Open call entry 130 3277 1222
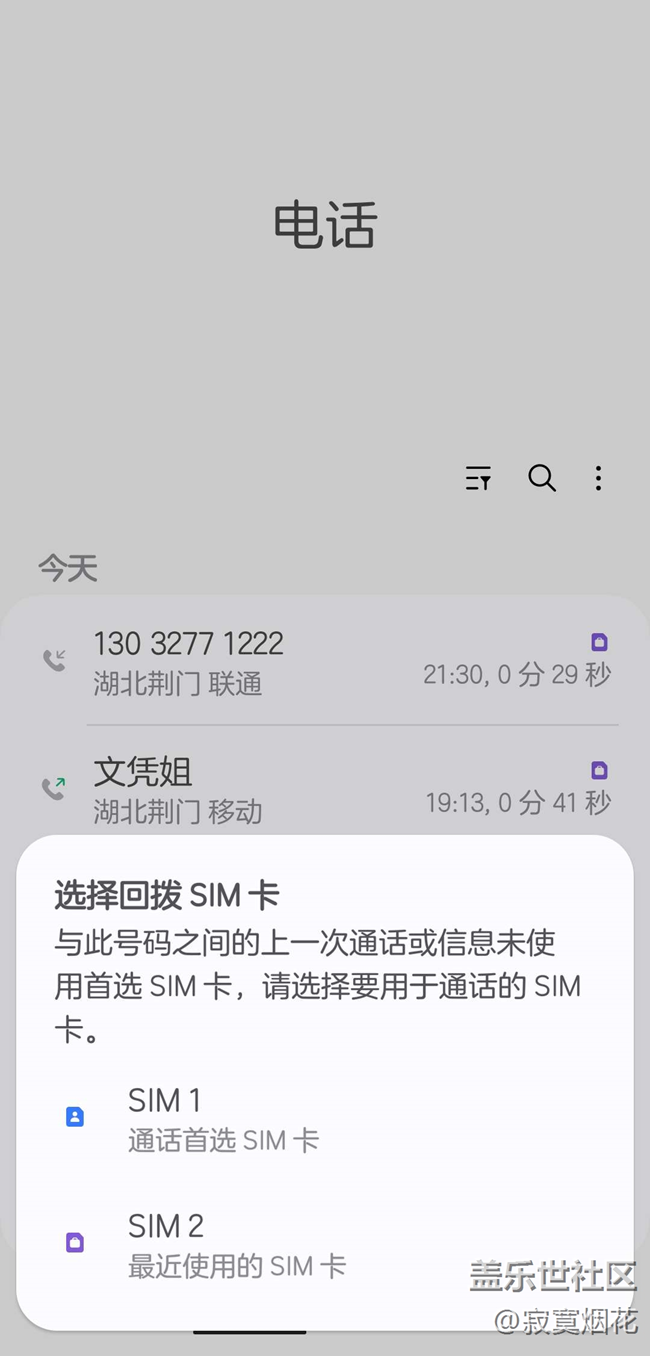Screen dimensions: 650x1356 pos(324,662)
